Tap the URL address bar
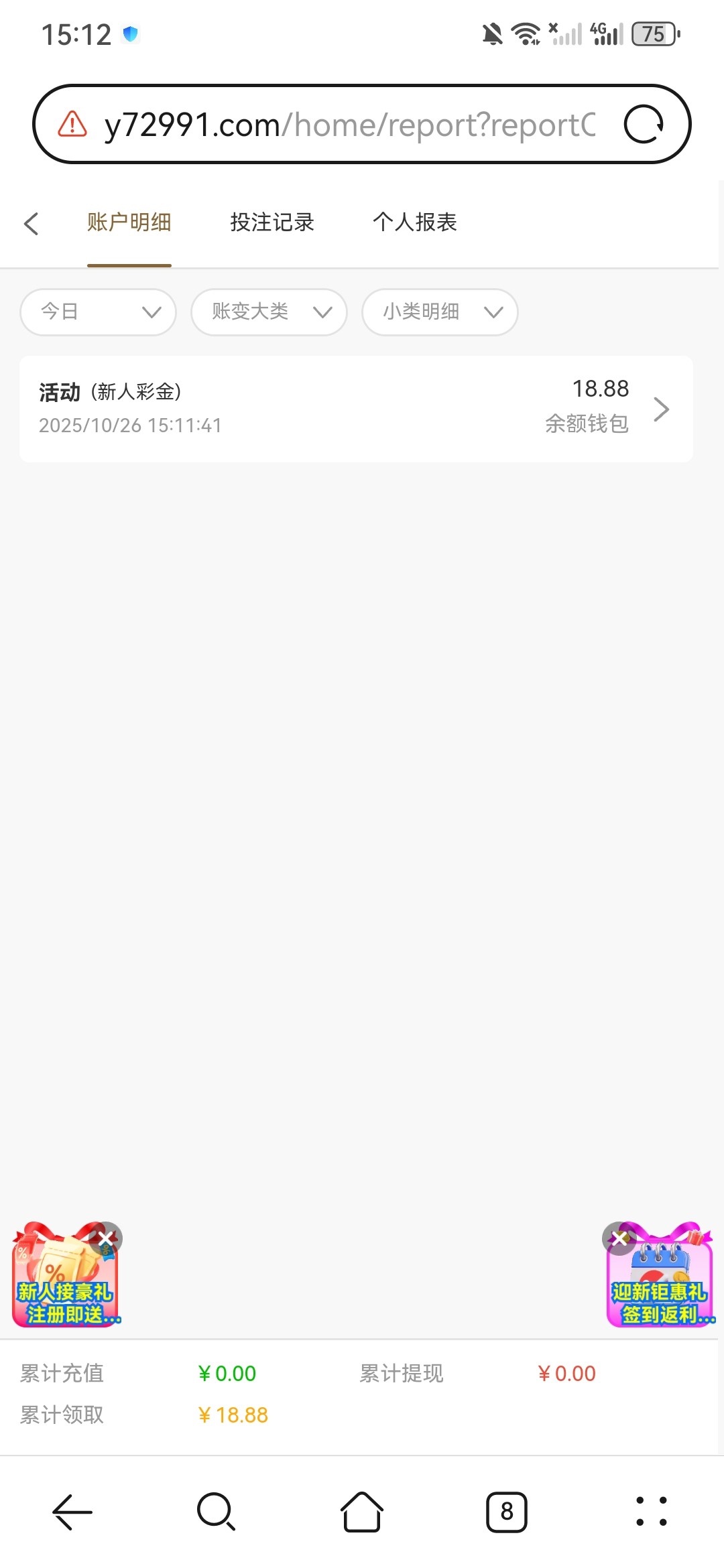The height and width of the screenshot is (1568, 724). pyautogui.click(x=349, y=125)
